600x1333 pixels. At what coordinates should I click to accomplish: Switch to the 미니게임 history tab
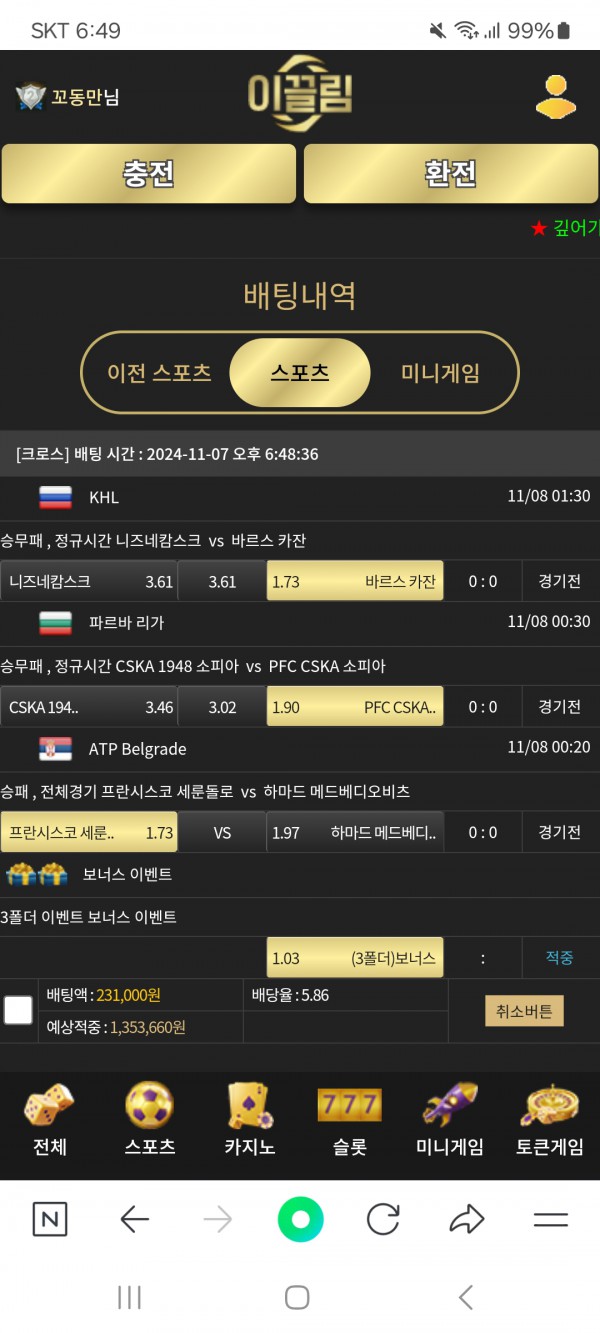coord(440,373)
